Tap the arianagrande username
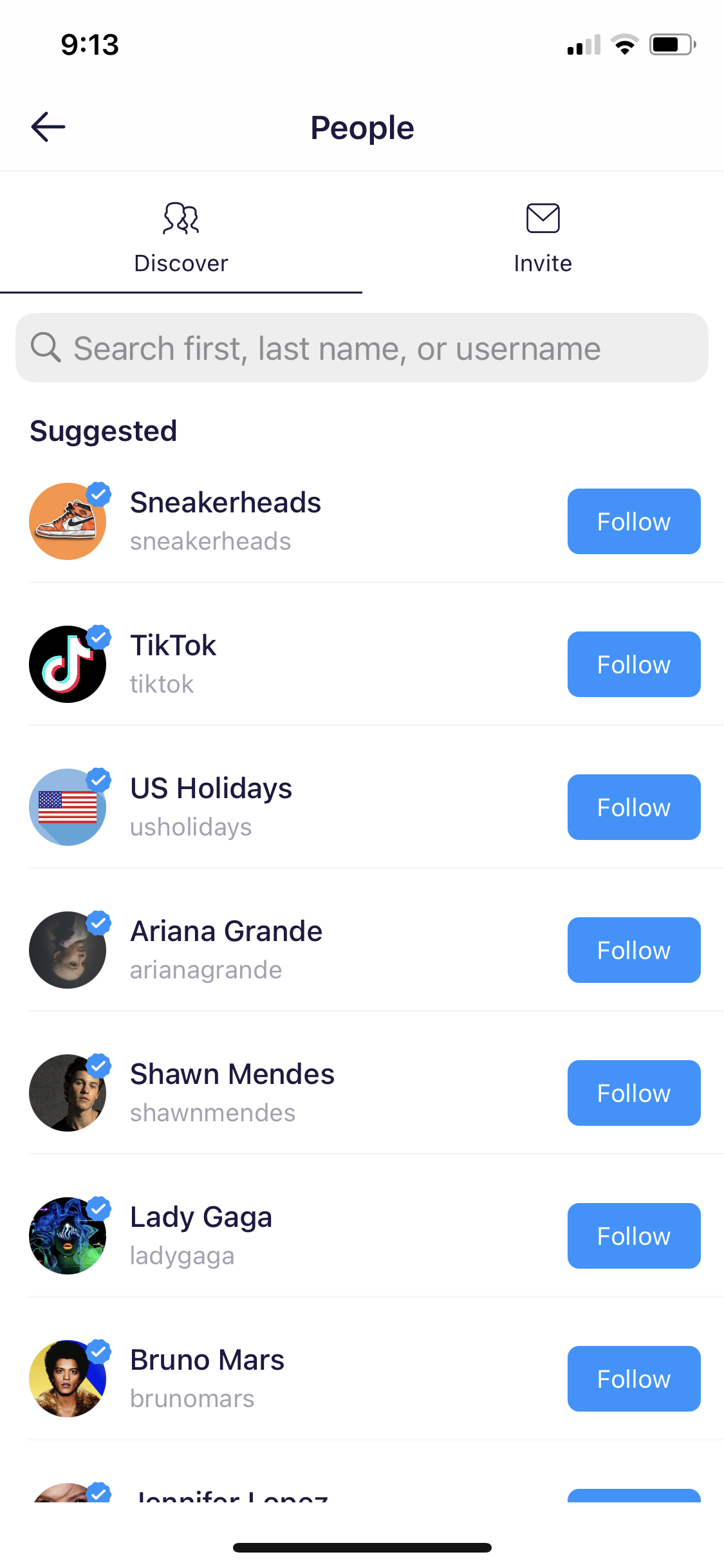The height and width of the screenshot is (1568, 724). (206, 969)
